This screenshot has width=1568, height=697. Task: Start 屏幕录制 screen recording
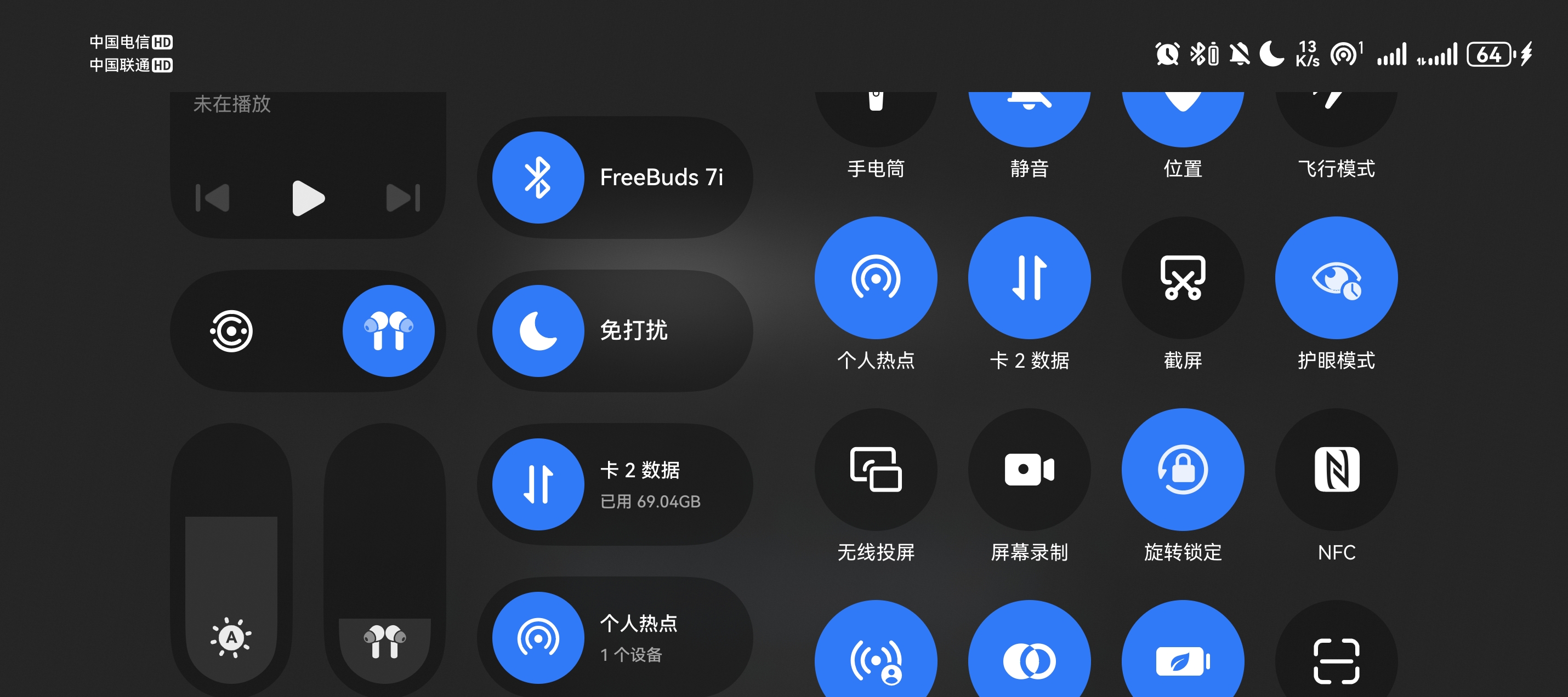coord(1029,470)
